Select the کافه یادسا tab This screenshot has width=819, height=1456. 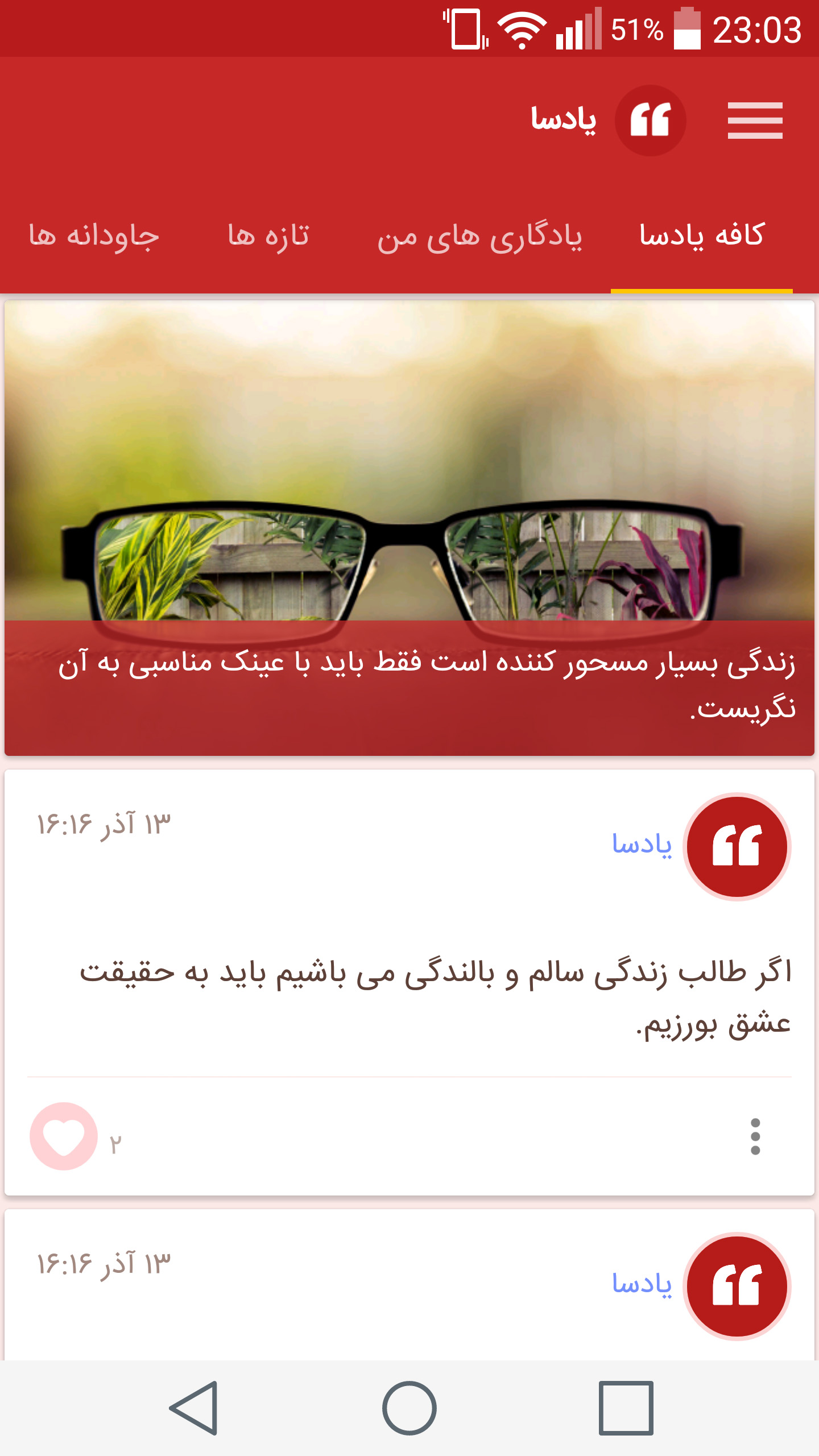(701, 236)
